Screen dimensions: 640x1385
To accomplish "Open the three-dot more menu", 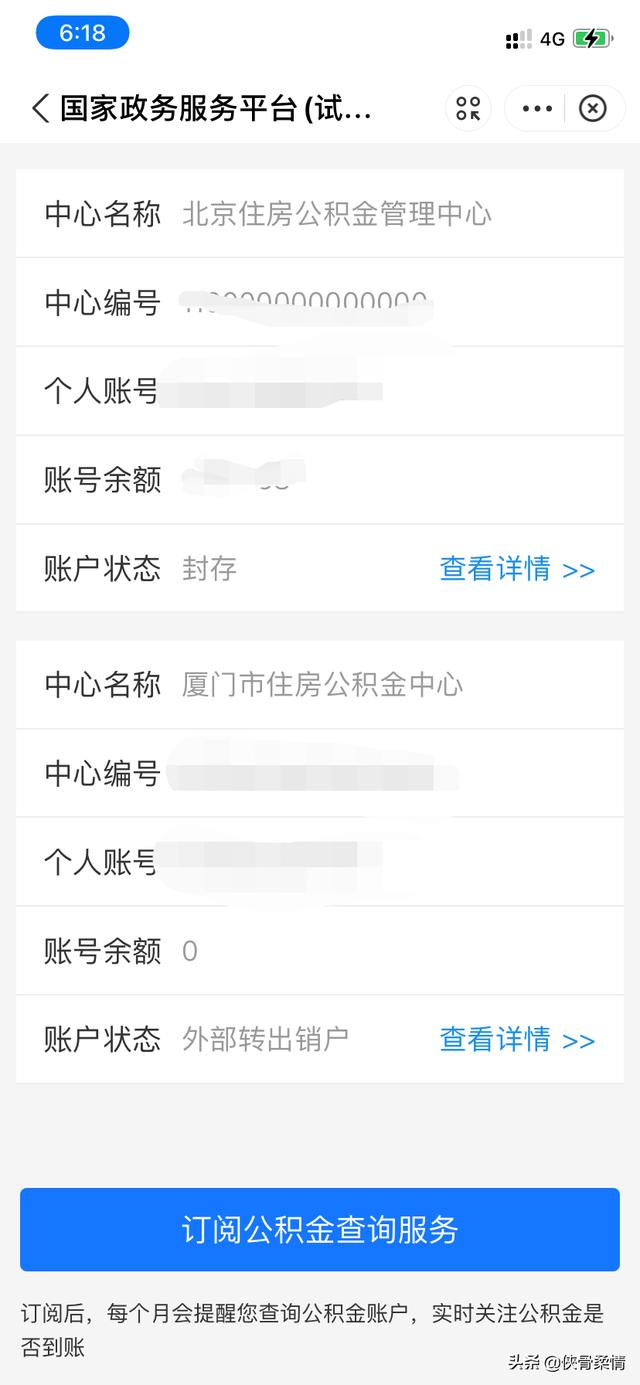I will click(x=537, y=108).
